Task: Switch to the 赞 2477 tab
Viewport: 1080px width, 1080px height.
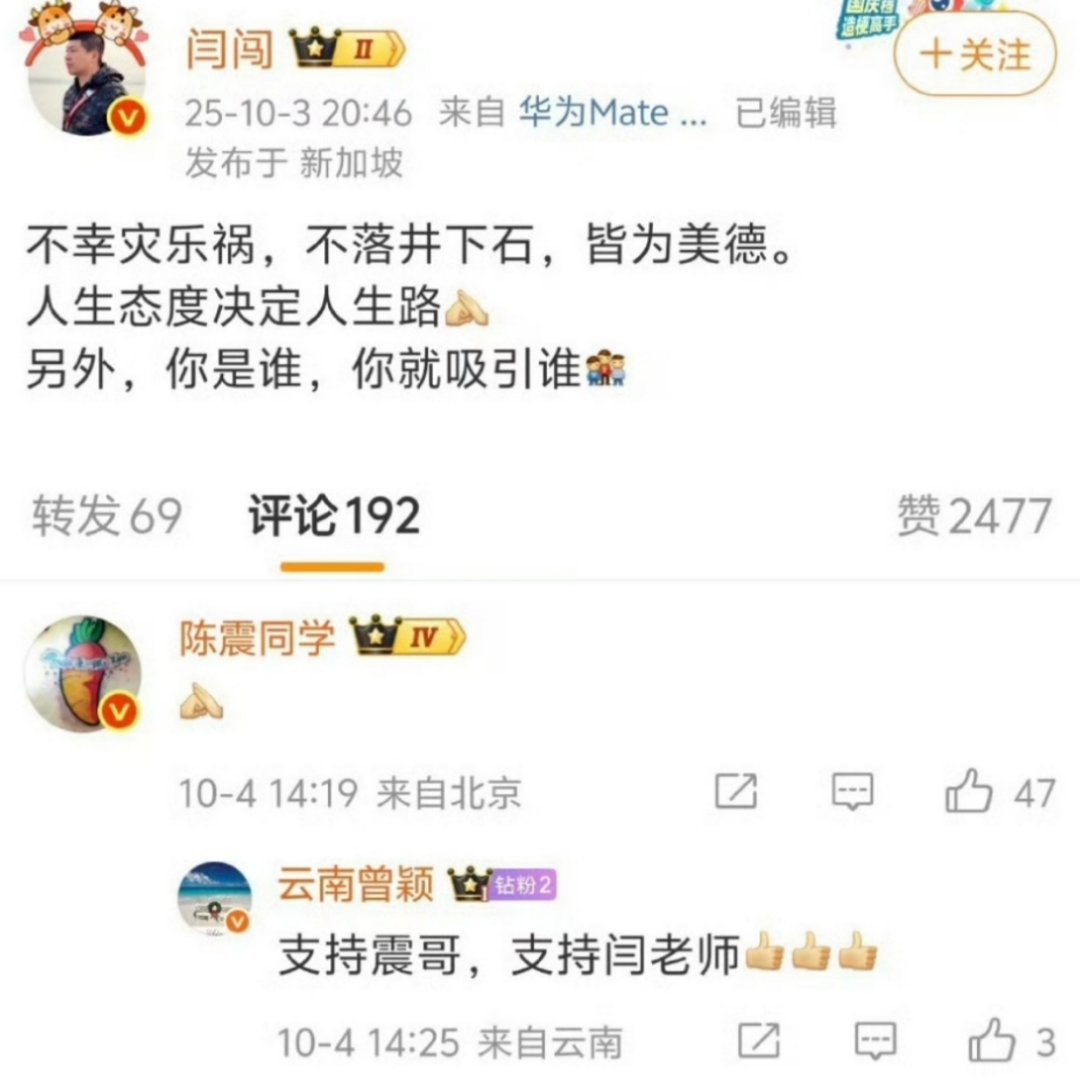Action: pos(974,515)
